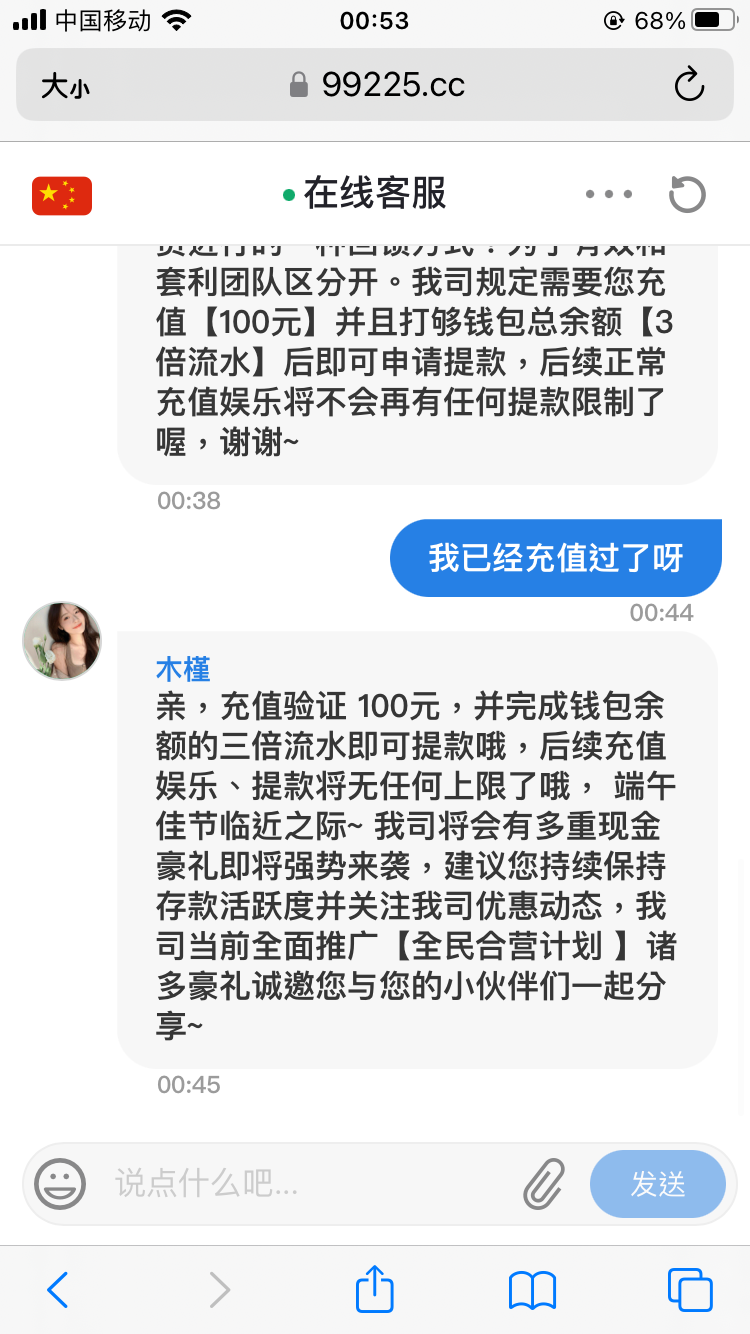Image resolution: width=750 pixels, height=1334 pixels.
Task: Refresh the 在线客服 chat
Action: 687,195
